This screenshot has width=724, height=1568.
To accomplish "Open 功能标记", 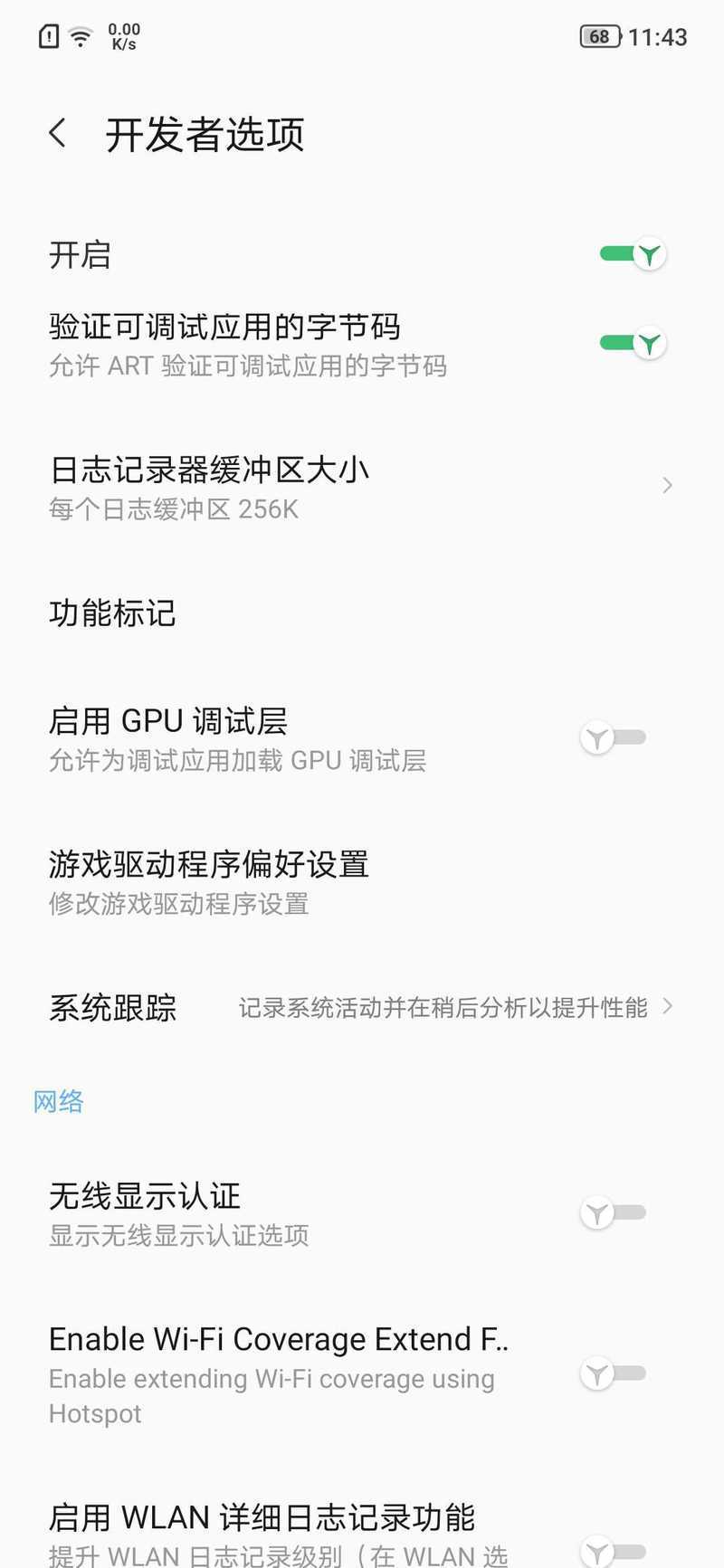I will pos(362,613).
